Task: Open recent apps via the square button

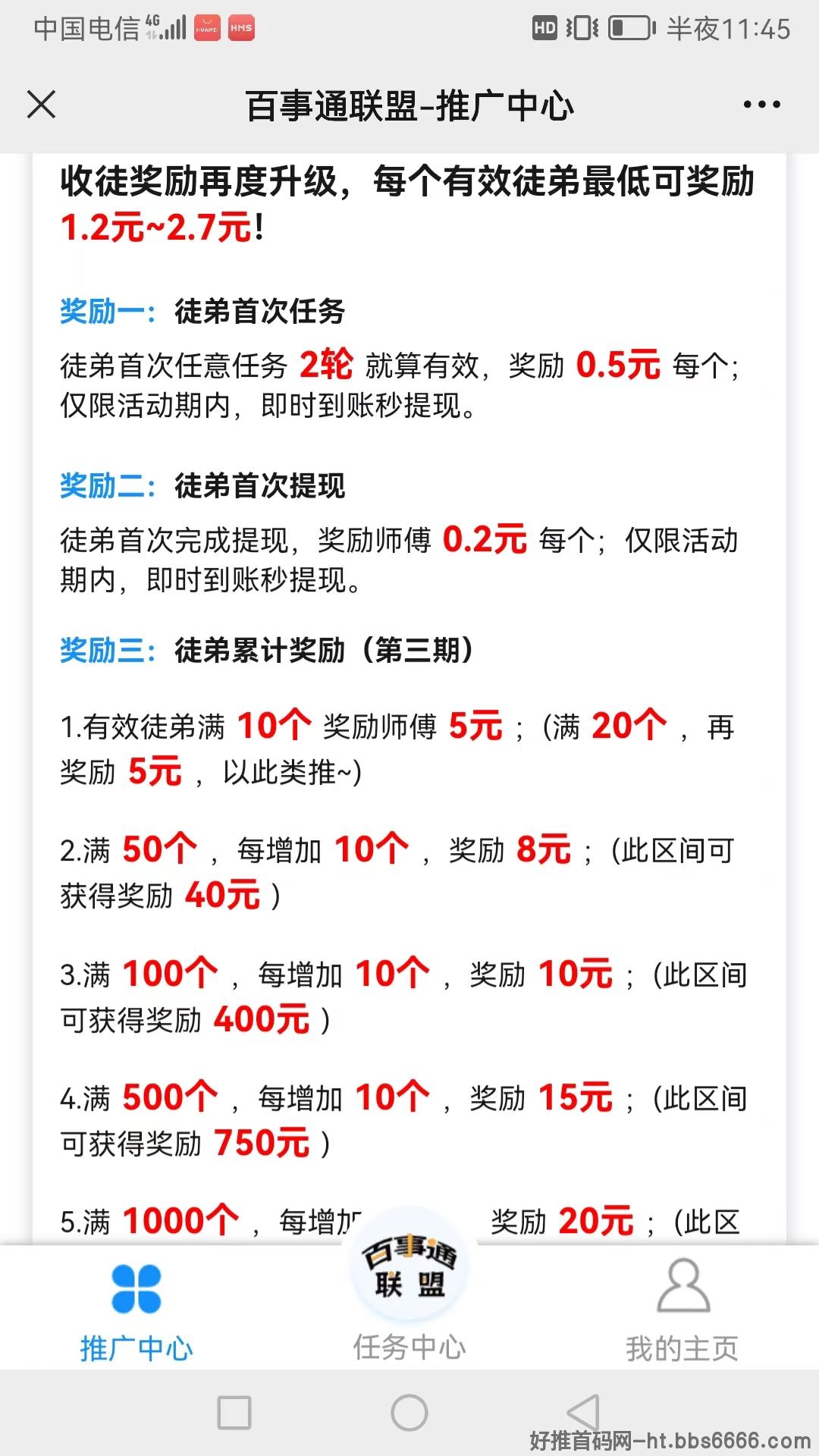Action: pos(234,1413)
